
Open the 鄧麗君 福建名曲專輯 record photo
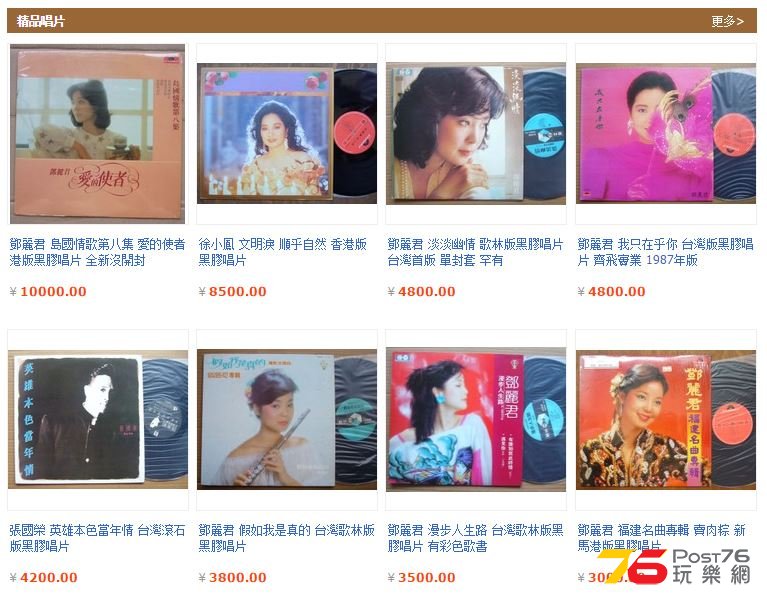(665, 420)
